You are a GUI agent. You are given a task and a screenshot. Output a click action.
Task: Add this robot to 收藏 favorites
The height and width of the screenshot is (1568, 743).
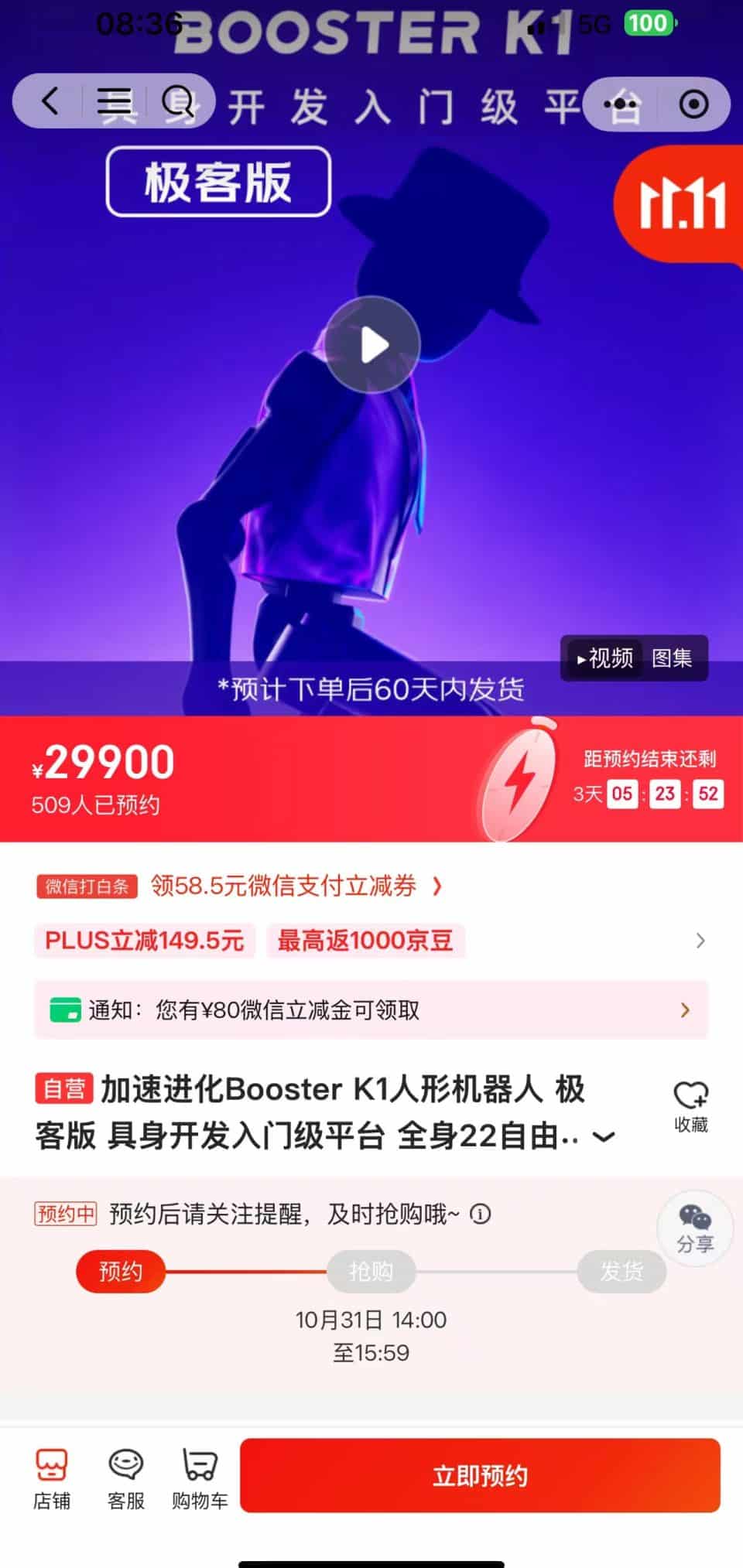(x=690, y=1106)
